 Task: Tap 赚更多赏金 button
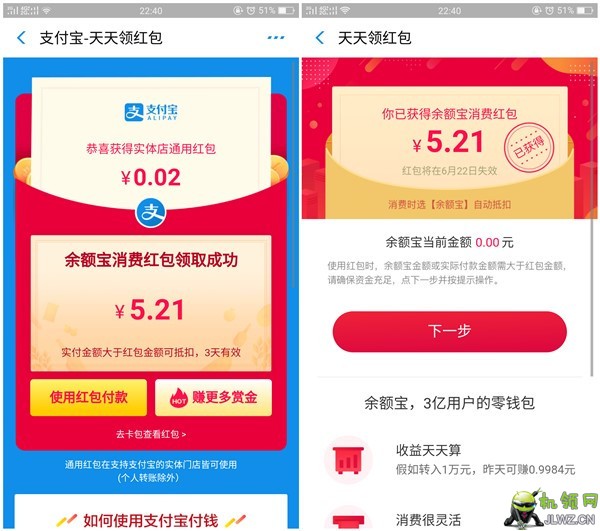(x=214, y=397)
